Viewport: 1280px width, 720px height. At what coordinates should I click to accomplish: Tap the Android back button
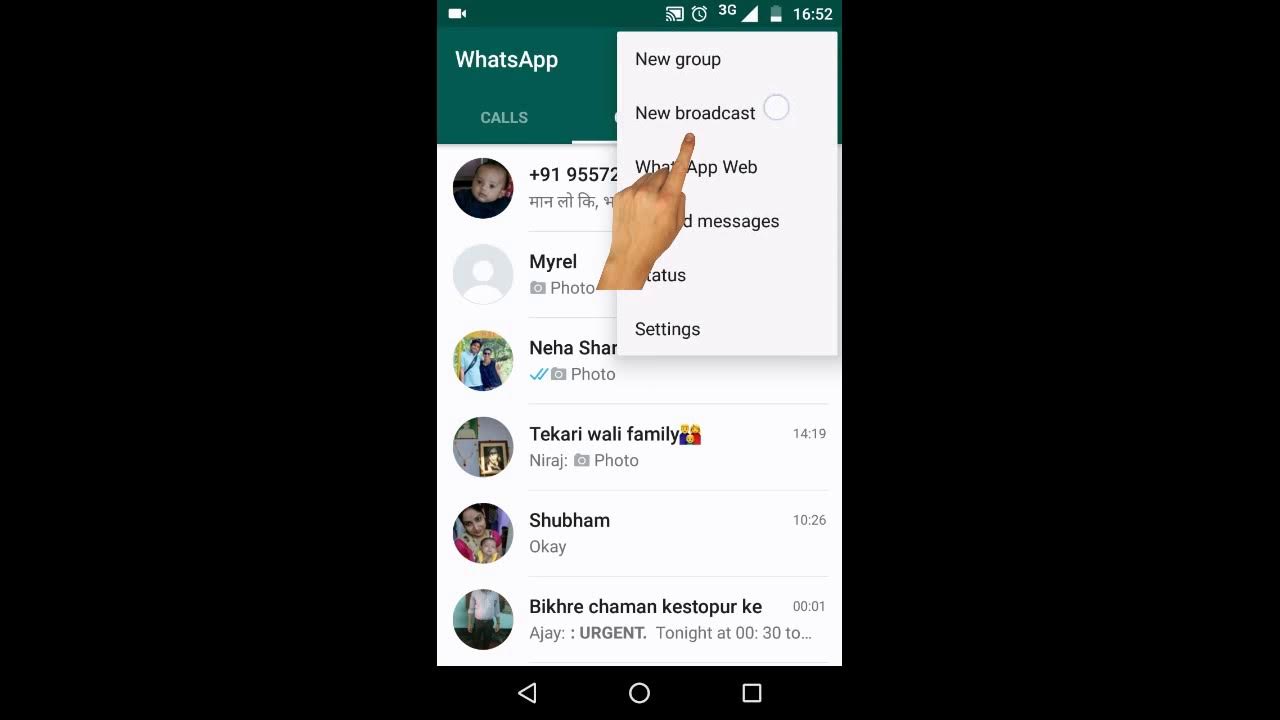pos(527,693)
